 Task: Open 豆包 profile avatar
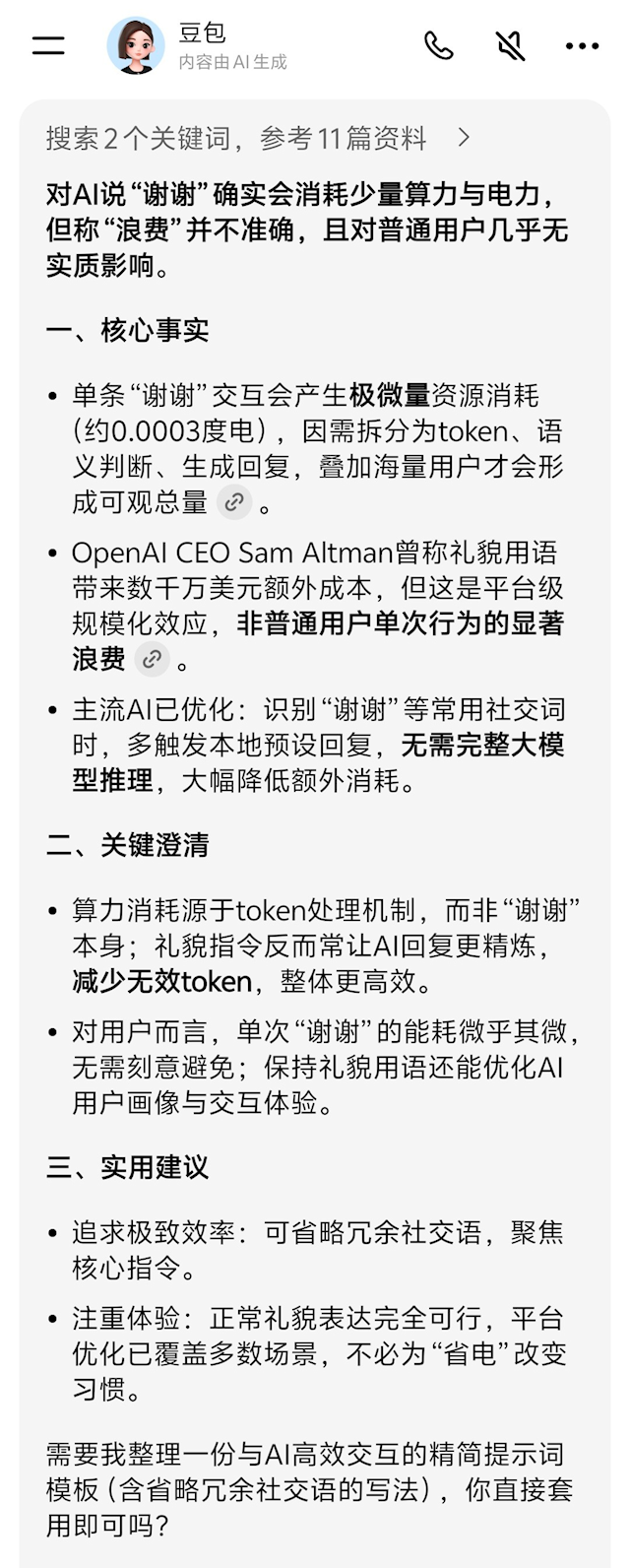click(x=136, y=45)
